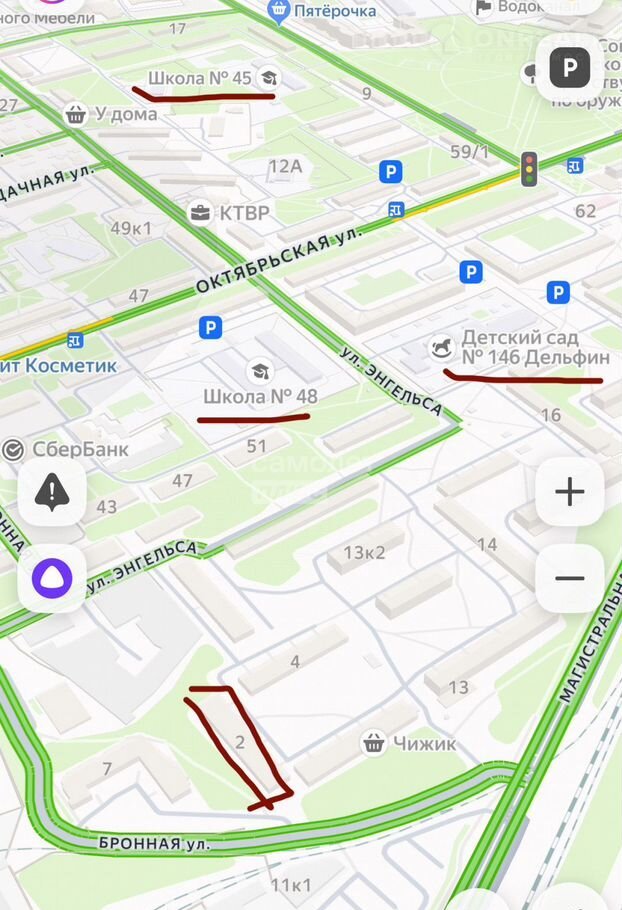This screenshot has width=622, height=910.
Task: Open the Чижик store marker
Action: point(375,742)
